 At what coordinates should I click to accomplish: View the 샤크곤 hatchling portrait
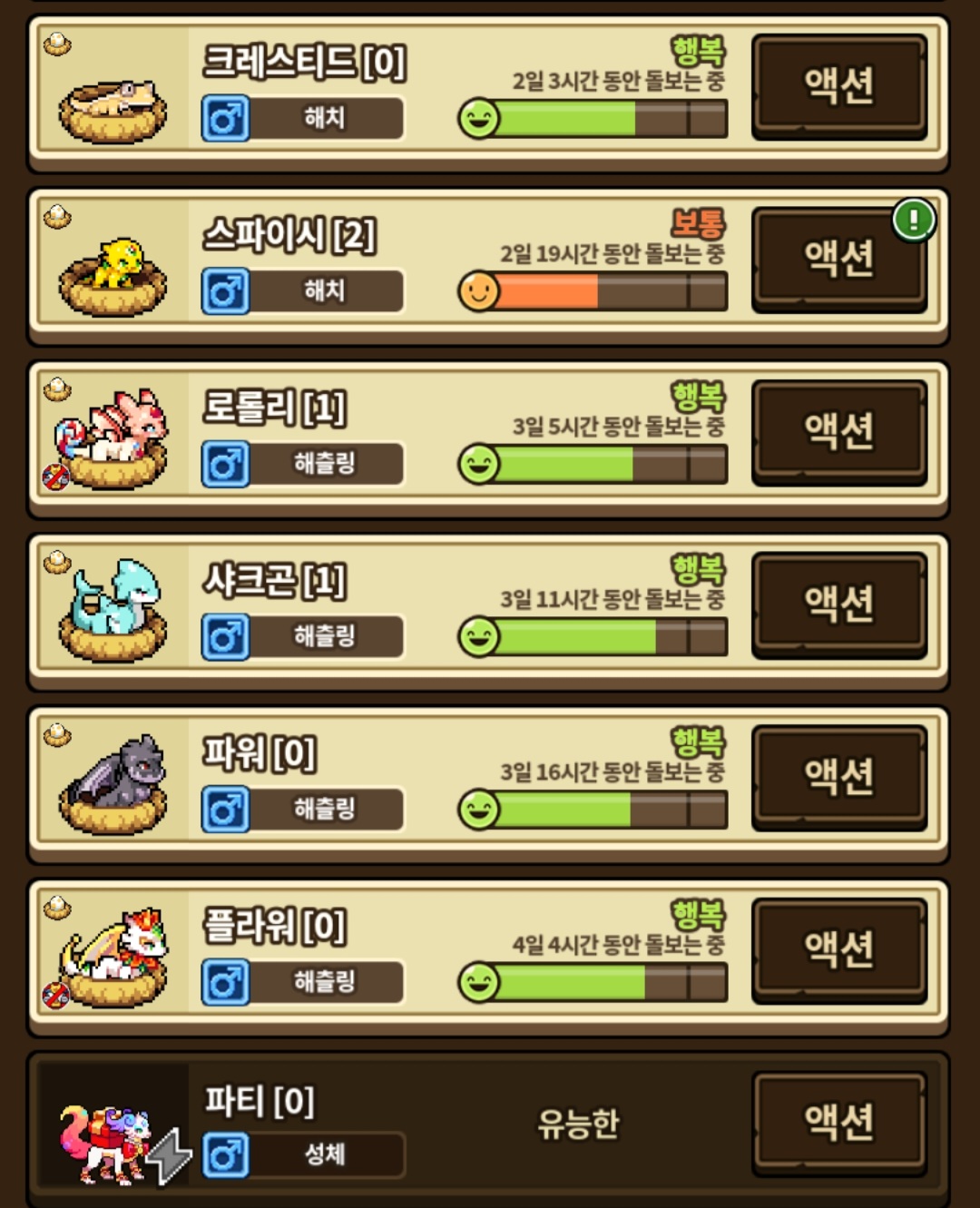(113, 610)
